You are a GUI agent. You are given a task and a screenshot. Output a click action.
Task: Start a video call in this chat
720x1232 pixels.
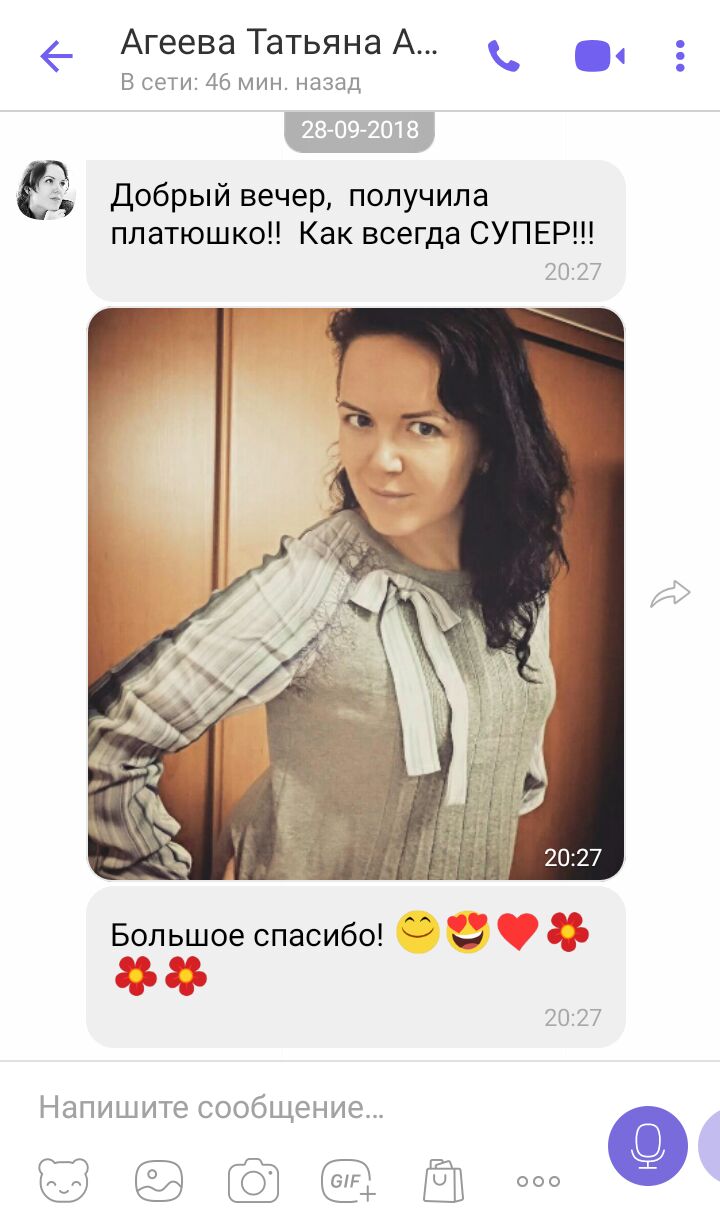(x=599, y=56)
